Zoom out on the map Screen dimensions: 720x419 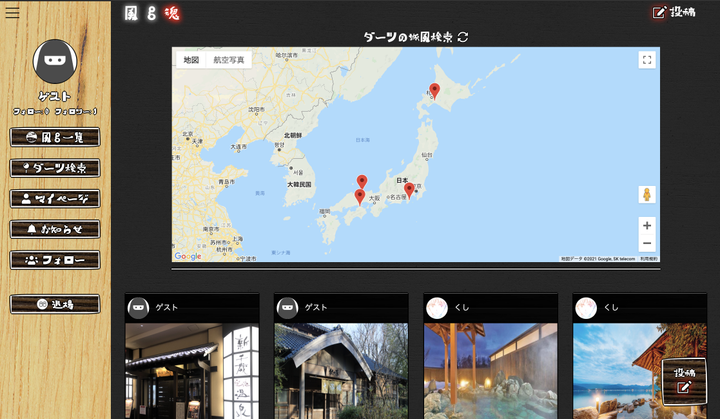[647, 243]
